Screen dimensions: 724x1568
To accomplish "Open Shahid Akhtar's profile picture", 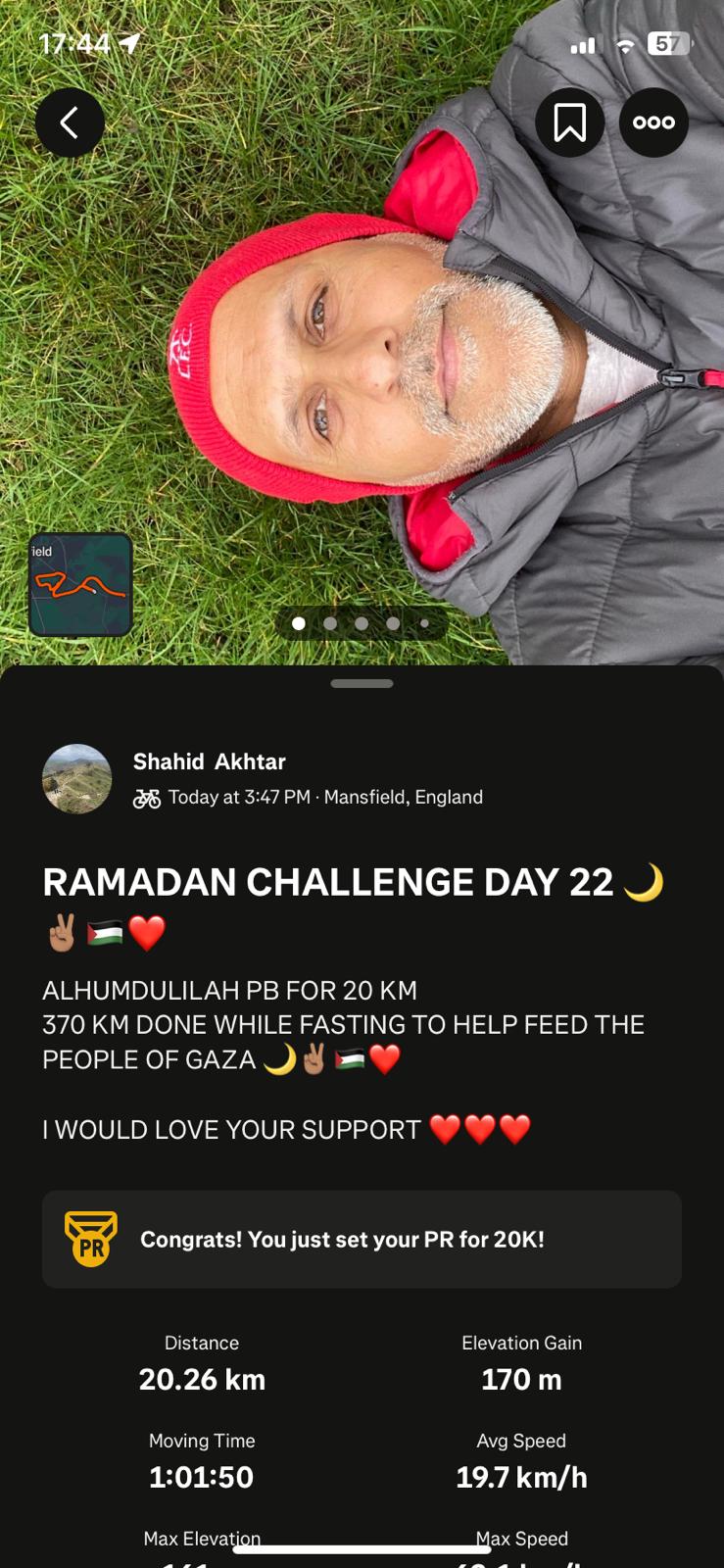I will point(76,779).
